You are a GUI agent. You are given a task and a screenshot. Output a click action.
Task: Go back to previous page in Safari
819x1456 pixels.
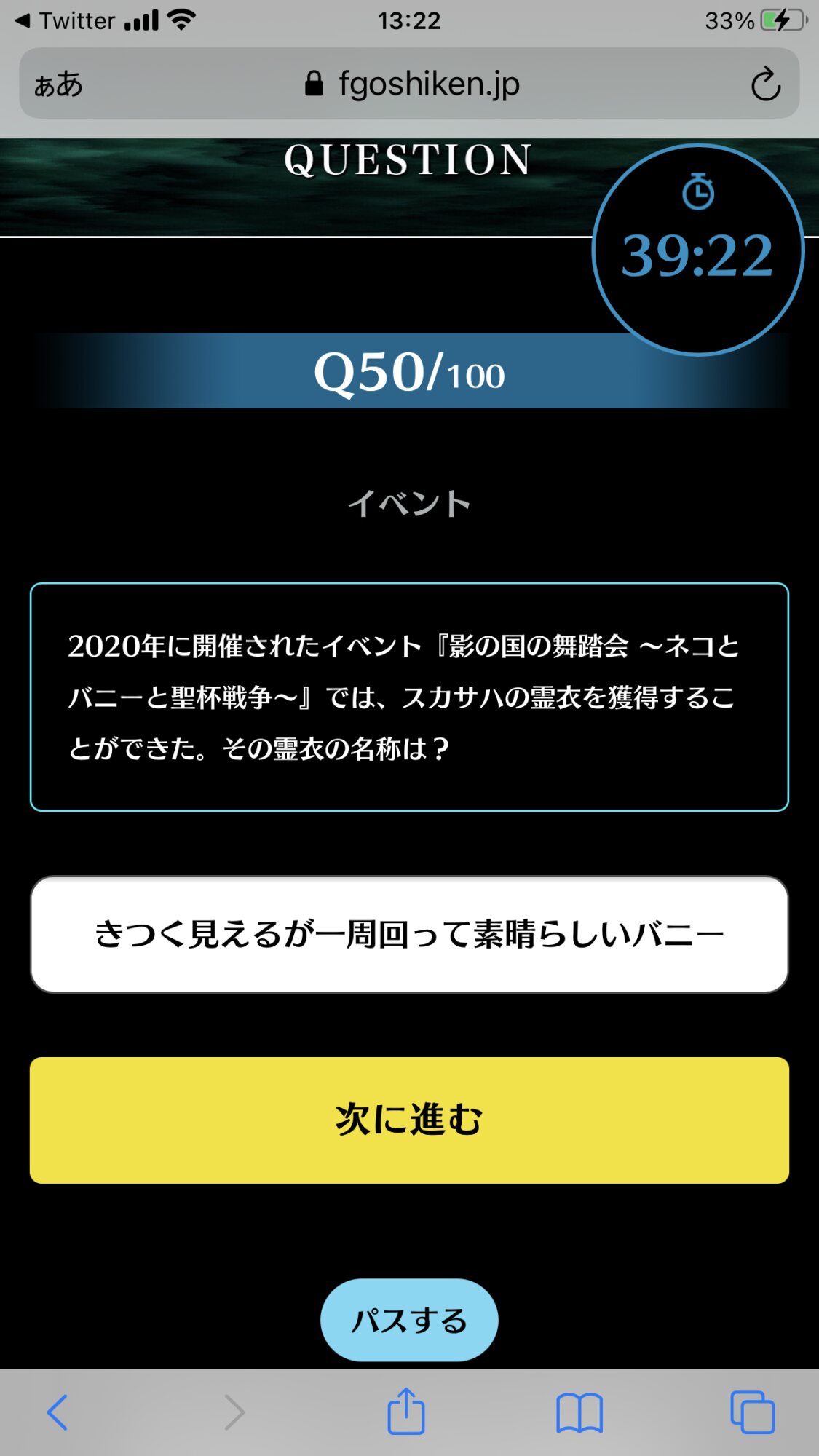point(58,1412)
